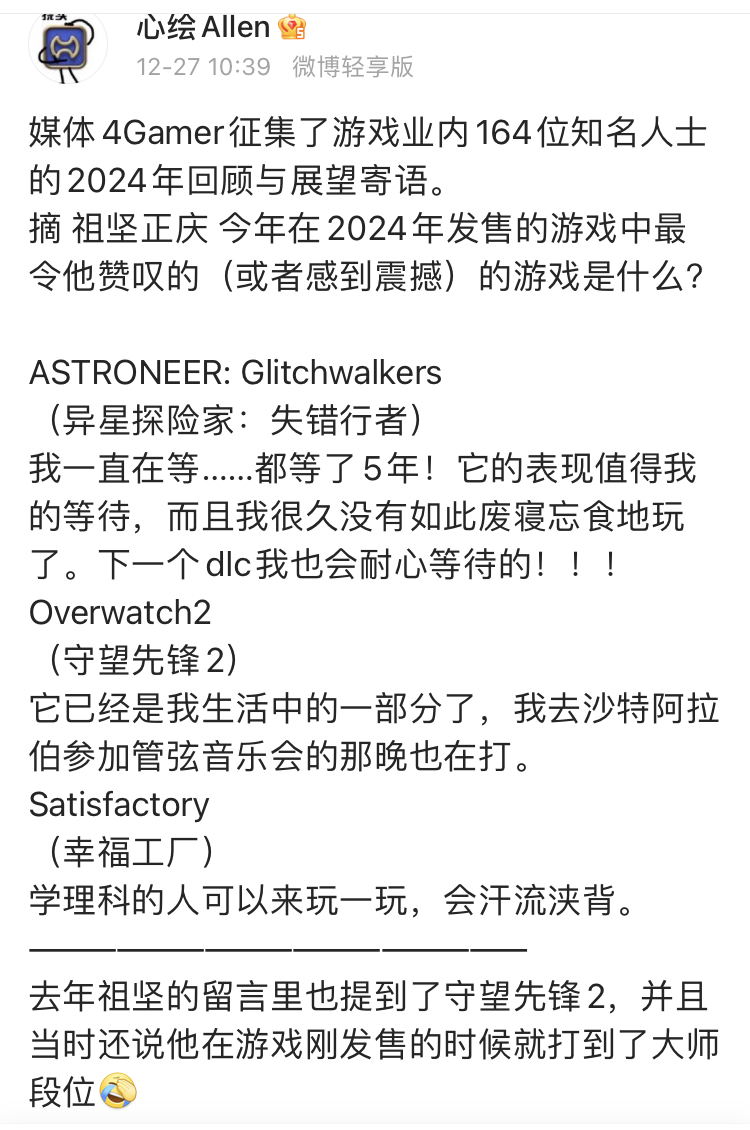Open the orange VIP crown membership badge
This screenshot has height=1130, width=750.
point(290,27)
